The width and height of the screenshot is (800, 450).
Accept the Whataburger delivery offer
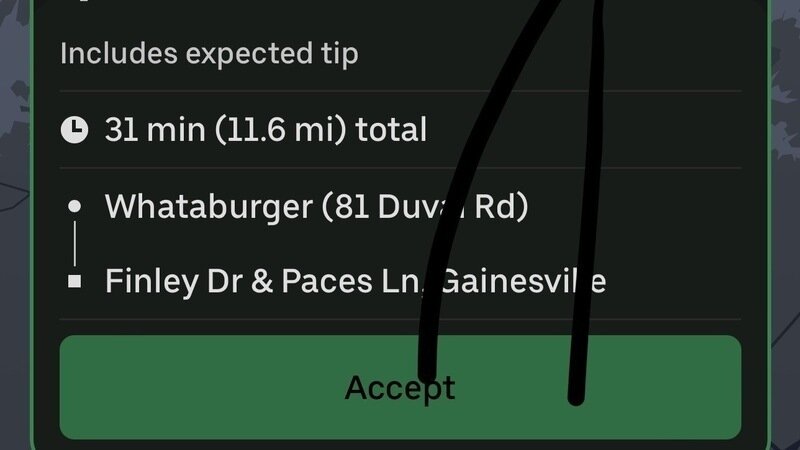tap(400, 387)
